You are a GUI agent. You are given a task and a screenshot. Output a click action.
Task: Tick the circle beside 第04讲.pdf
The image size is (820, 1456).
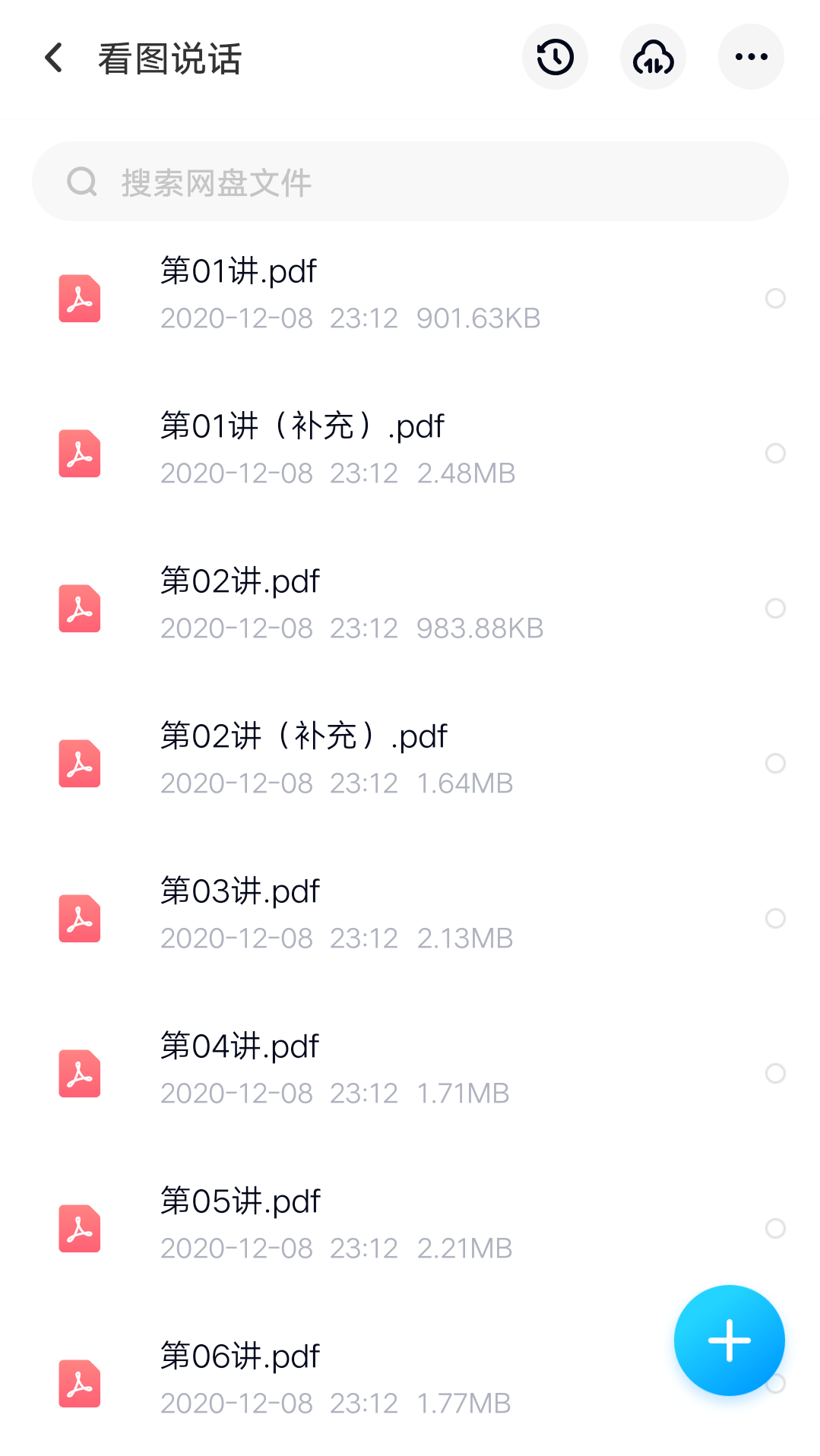[775, 1073]
